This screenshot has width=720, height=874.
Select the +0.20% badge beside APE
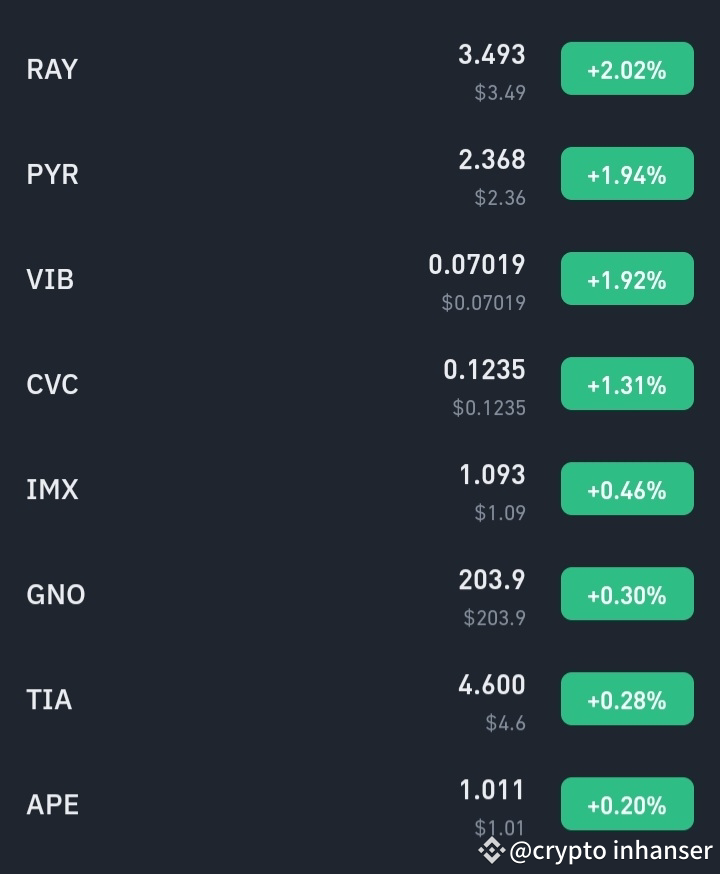tap(627, 804)
